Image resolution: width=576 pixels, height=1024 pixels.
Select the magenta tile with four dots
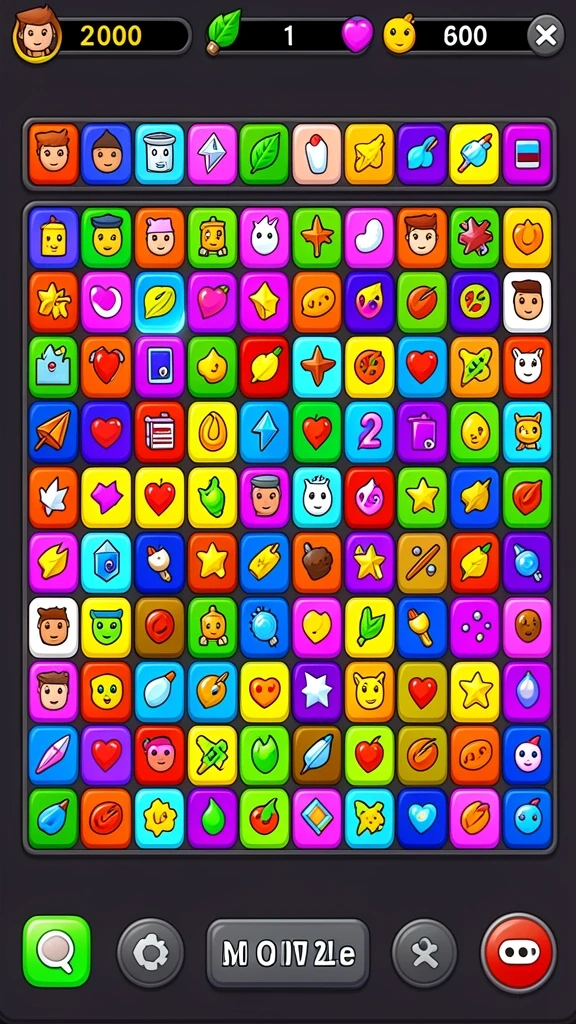coord(475,628)
